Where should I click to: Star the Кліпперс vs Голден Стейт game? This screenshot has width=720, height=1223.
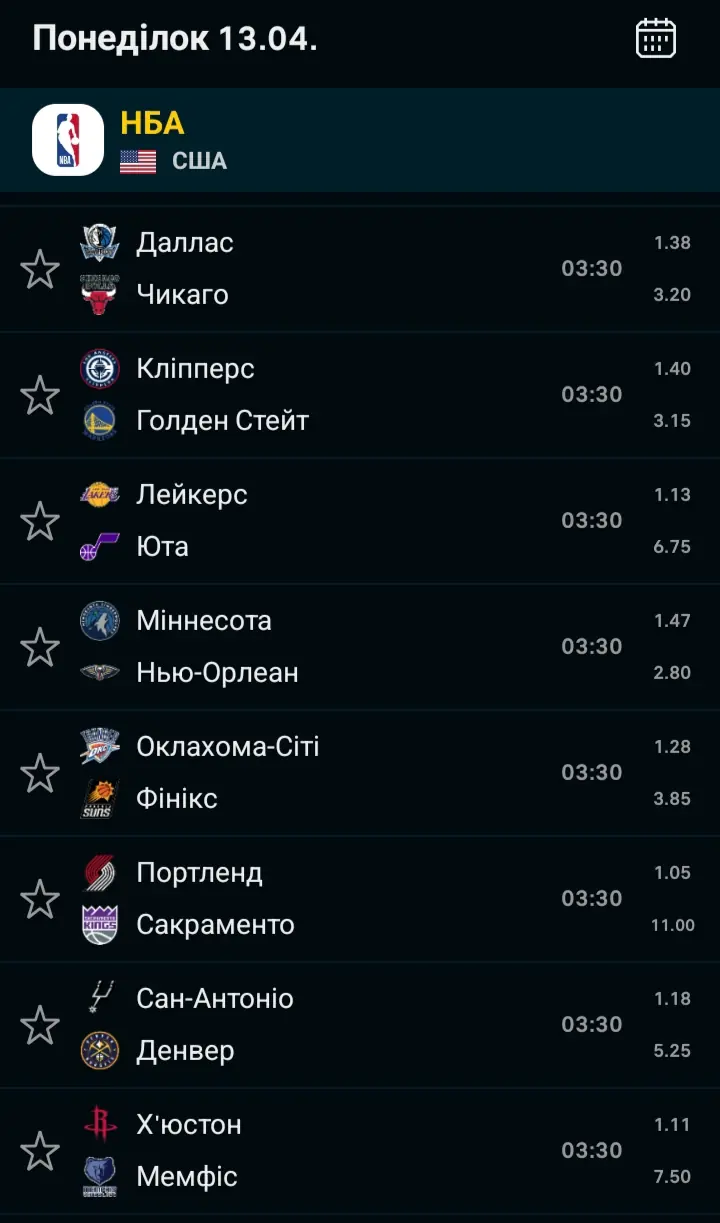click(x=40, y=395)
